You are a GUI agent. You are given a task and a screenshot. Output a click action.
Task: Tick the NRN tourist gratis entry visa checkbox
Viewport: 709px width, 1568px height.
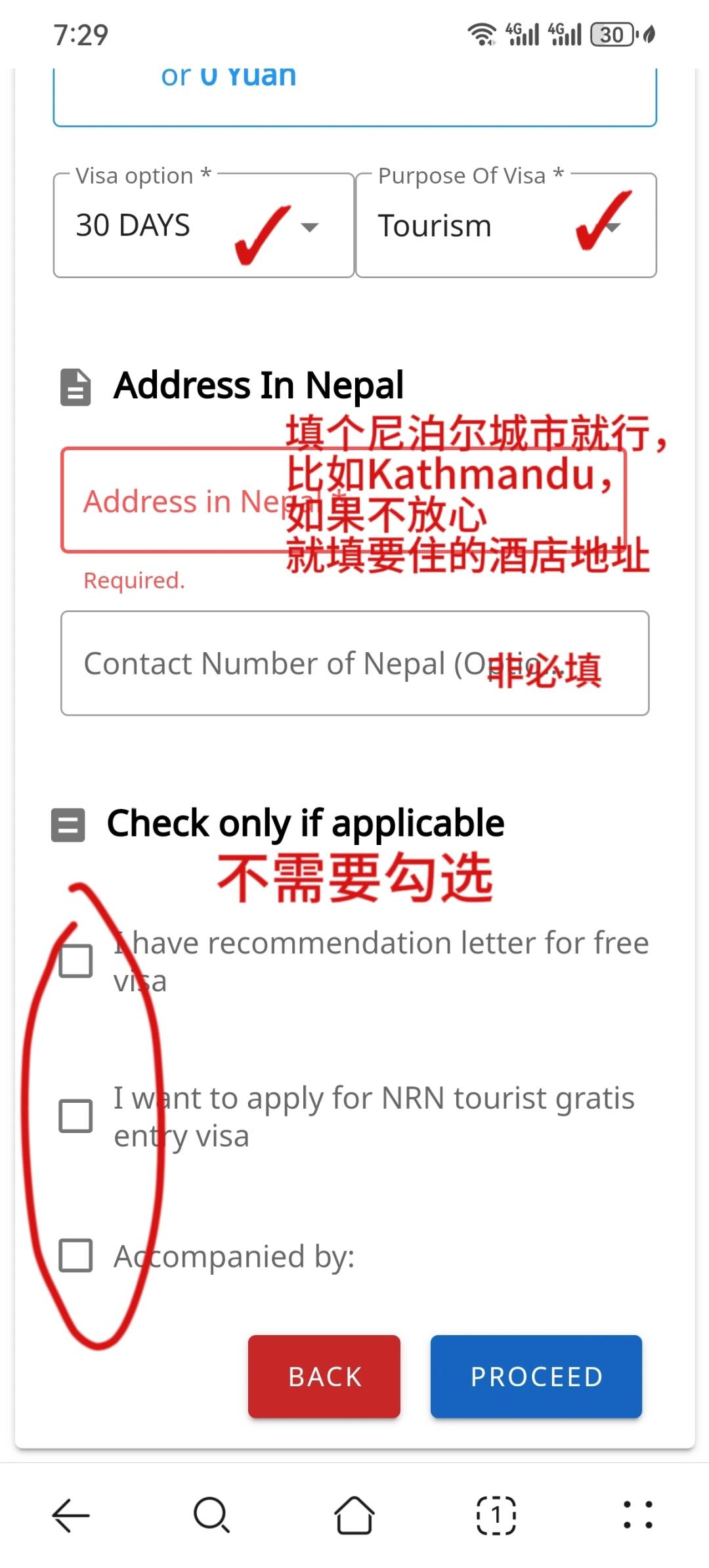pyautogui.click(x=75, y=1116)
